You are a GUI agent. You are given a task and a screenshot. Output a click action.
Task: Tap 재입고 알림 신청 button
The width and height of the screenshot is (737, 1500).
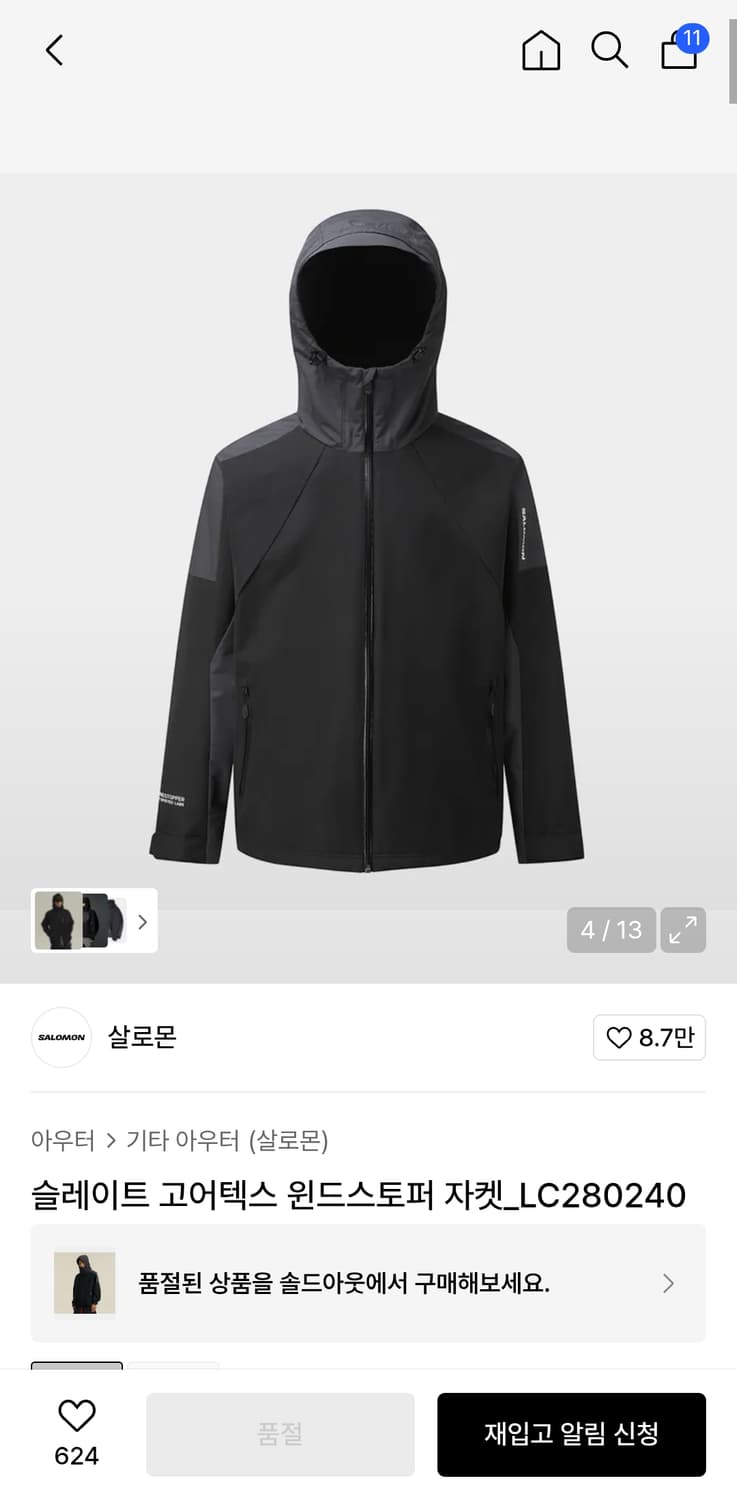[571, 1434]
